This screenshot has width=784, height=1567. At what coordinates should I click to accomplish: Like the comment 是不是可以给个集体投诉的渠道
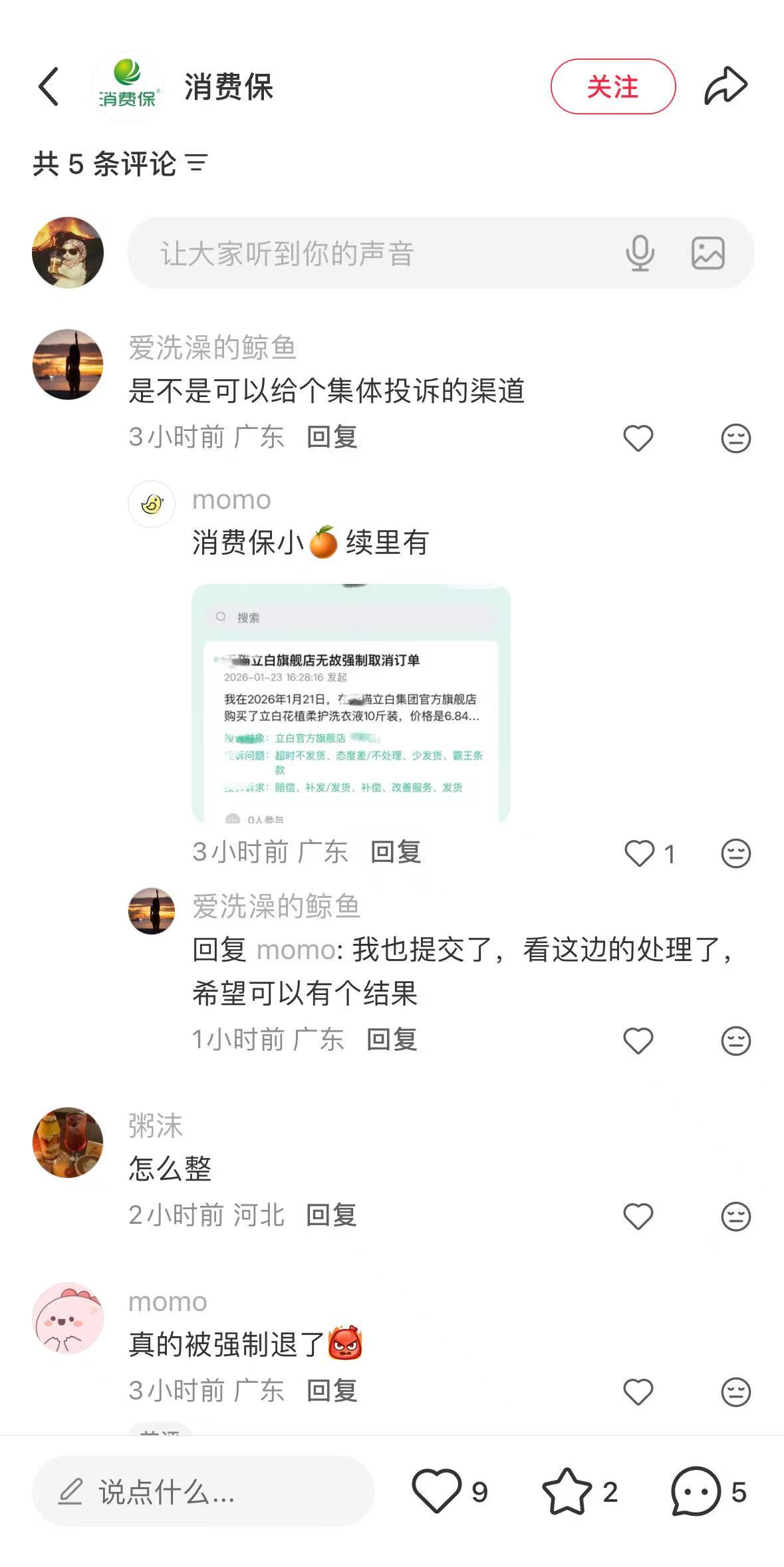(x=638, y=438)
